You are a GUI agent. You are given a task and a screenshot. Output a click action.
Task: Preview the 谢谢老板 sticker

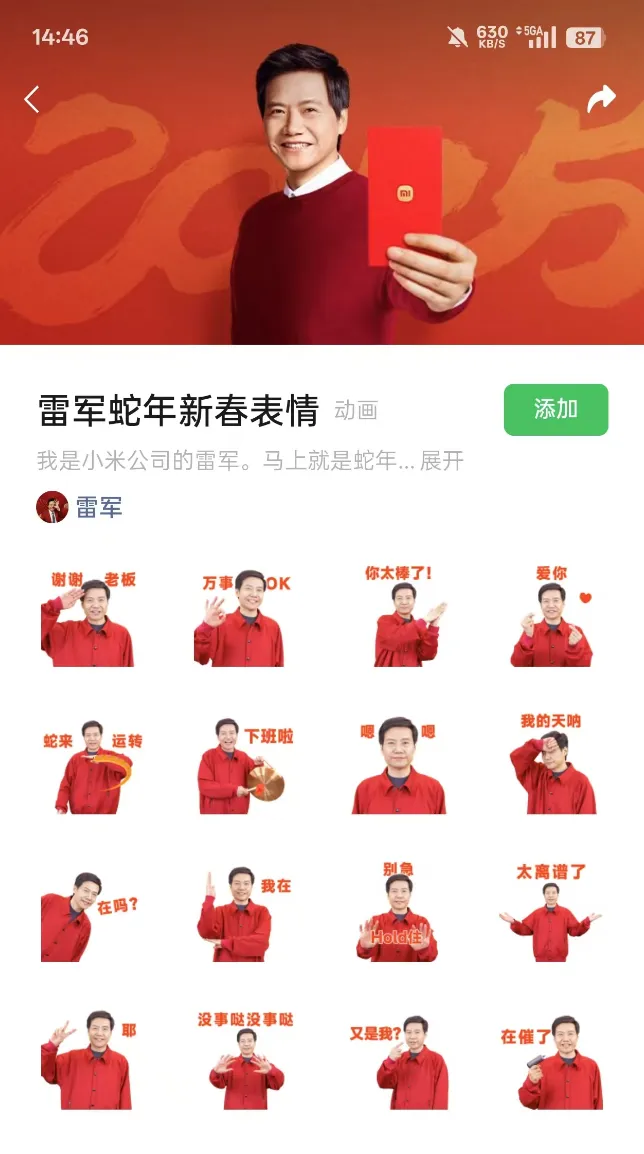88,617
